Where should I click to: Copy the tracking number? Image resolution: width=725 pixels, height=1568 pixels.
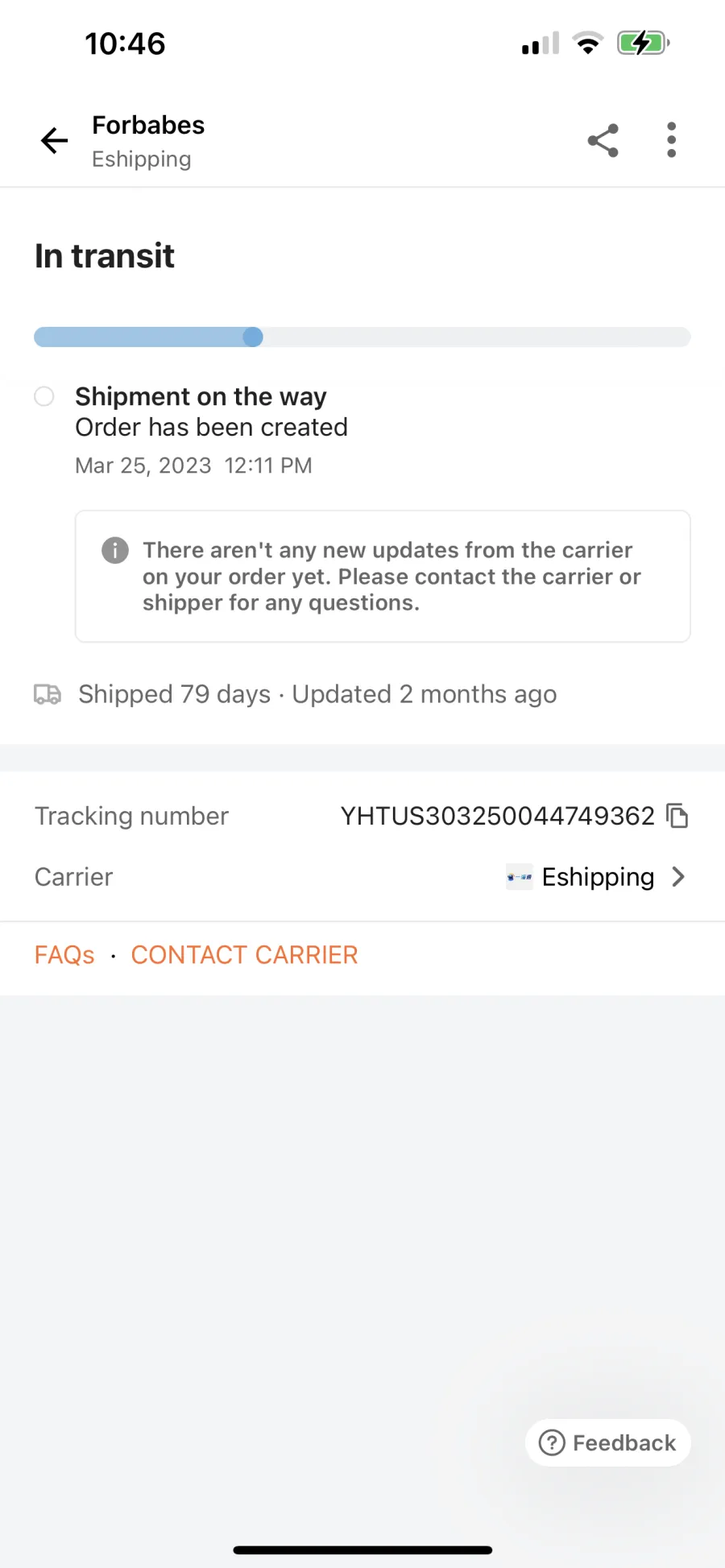coord(677,816)
